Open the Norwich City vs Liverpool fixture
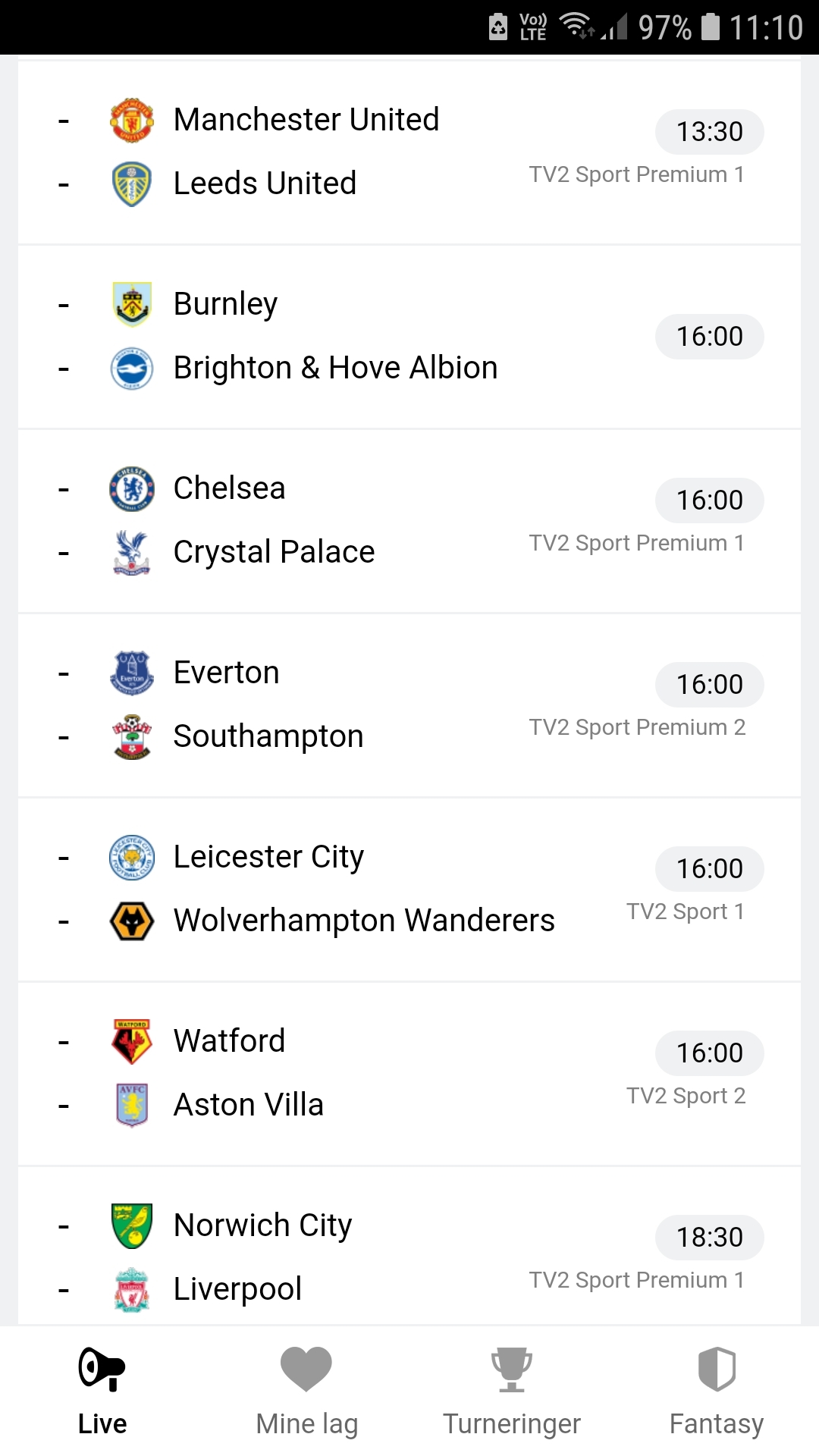This screenshot has height=1456, width=819. tap(409, 1247)
